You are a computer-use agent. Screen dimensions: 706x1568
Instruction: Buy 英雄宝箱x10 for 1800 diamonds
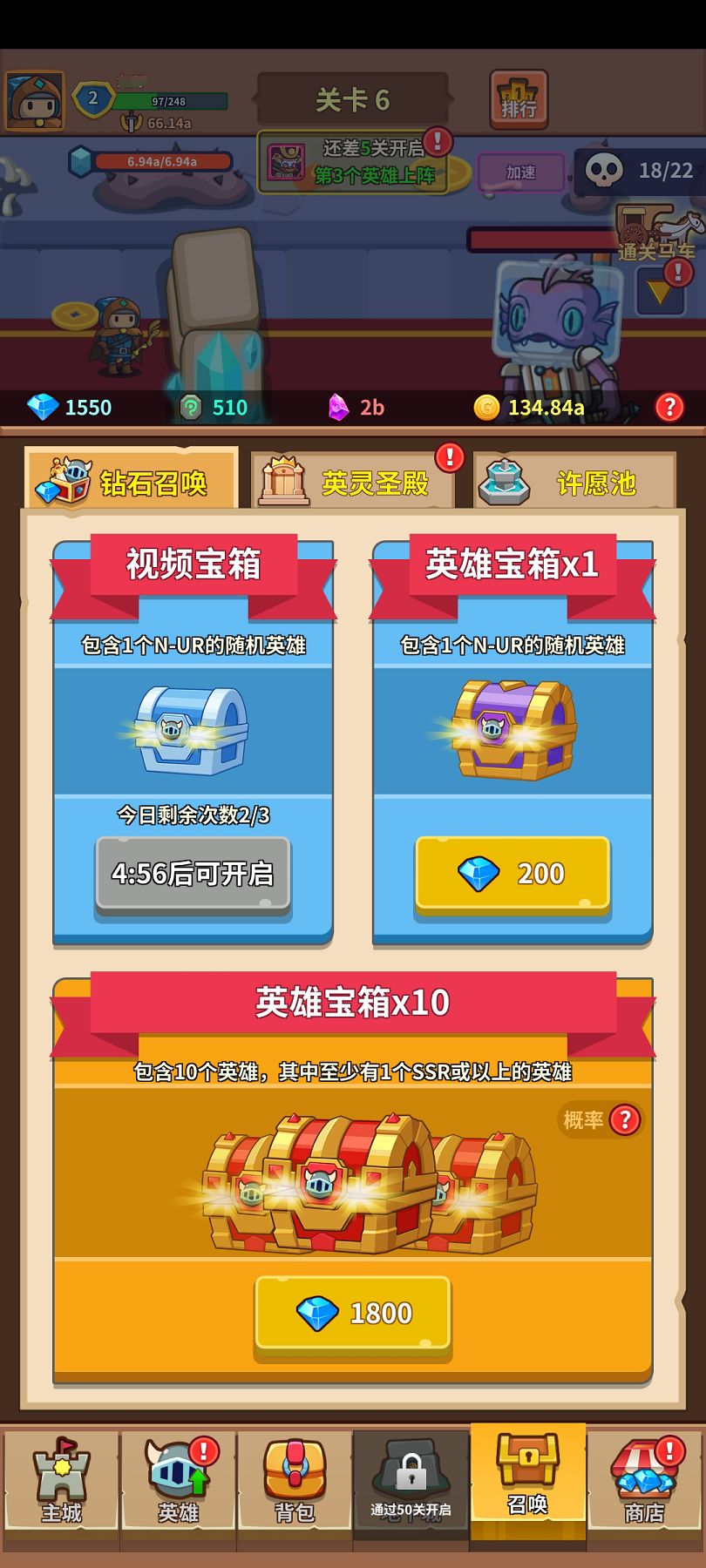click(x=352, y=1313)
